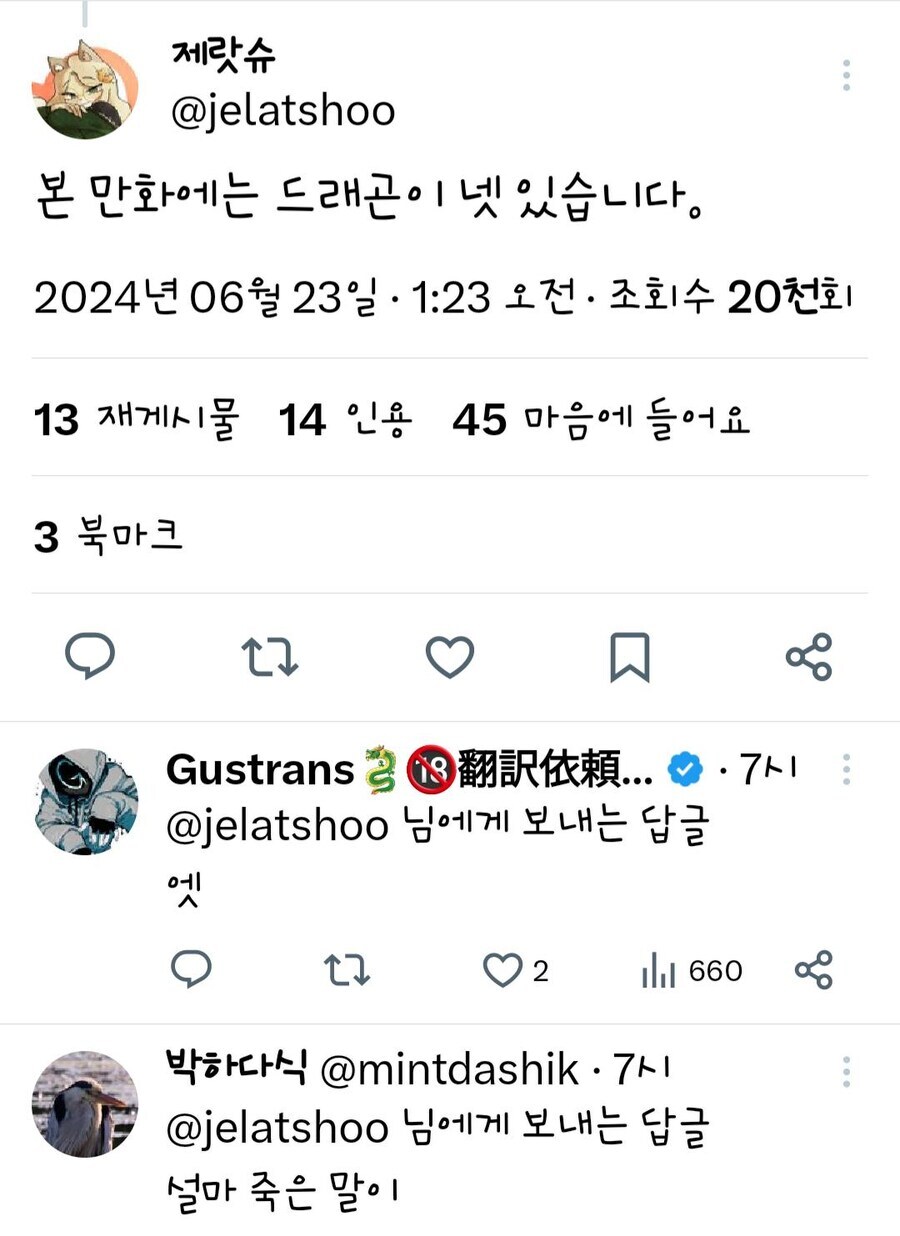Bookmark jelatshoo's main post
Screen dimensions: 900x1236
point(630,657)
